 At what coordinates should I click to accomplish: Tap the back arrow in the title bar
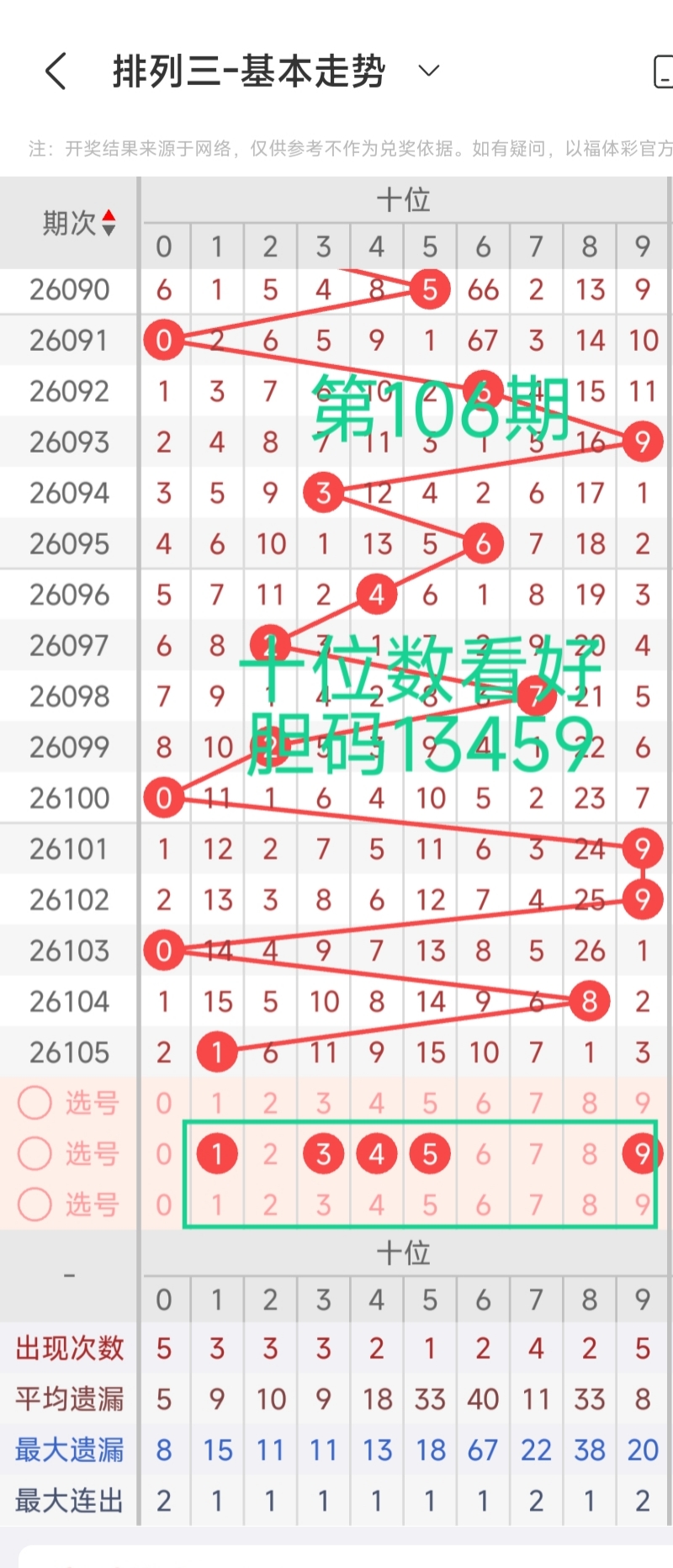56,72
